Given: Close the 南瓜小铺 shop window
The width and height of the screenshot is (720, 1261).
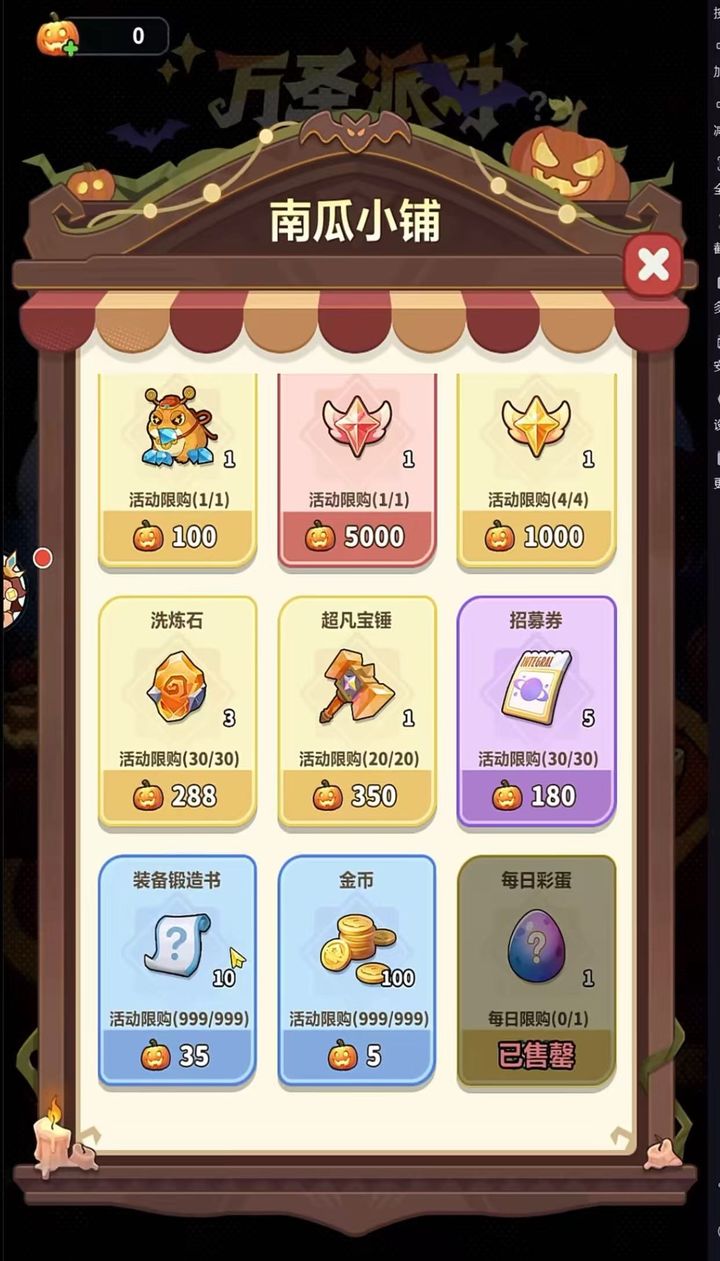Looking at the screenshot, I should pyautogui.click(x=653, y=265).
